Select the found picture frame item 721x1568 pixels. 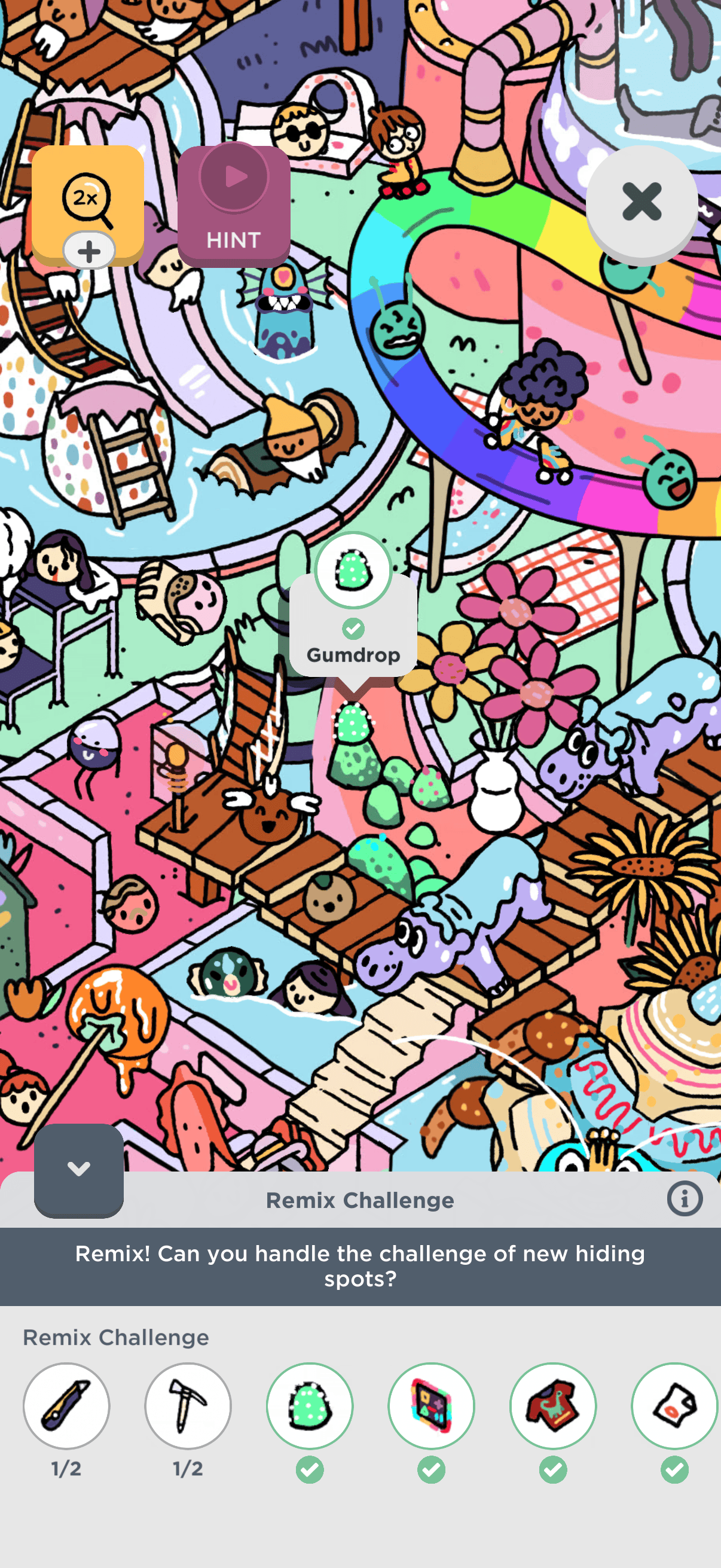pos(432,1405)
